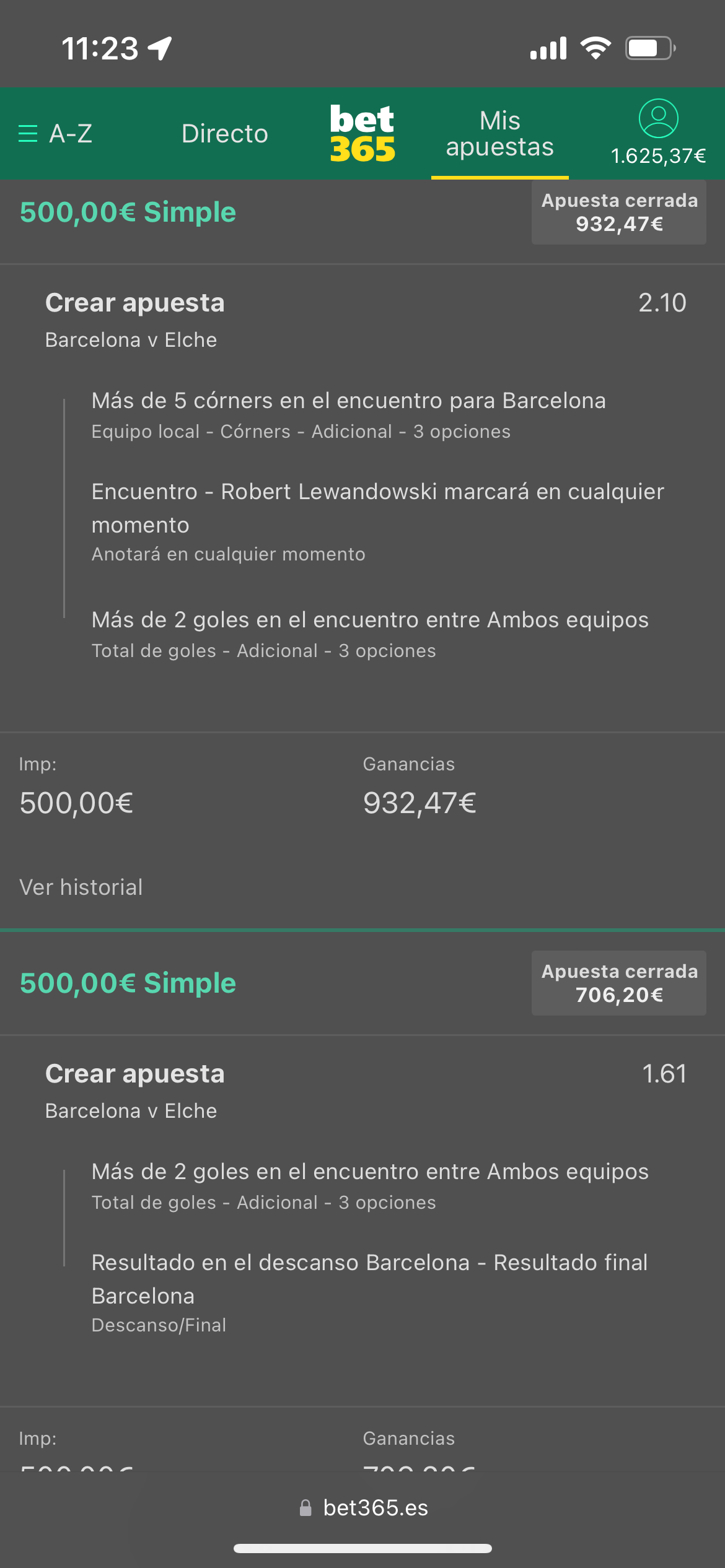Tap the Apuesta cerrada 932,47€ button
This screenshot has width=725, height=1568.
tap(619, 212)
